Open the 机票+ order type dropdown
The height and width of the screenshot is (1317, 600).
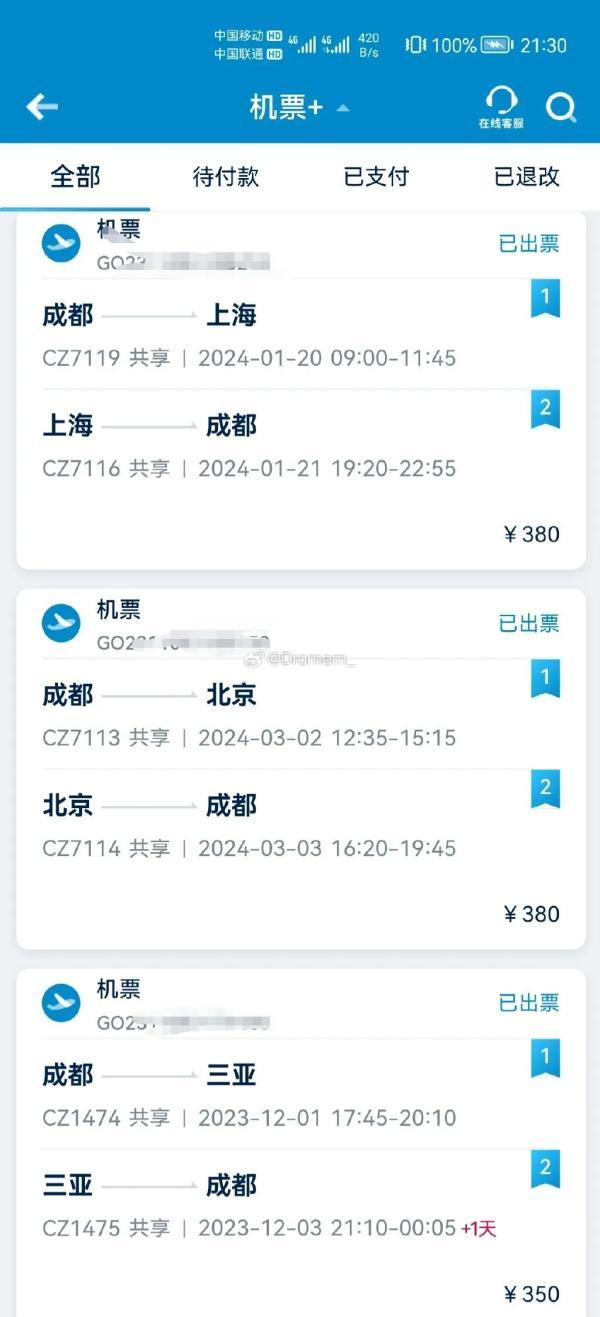click(299, 108)
